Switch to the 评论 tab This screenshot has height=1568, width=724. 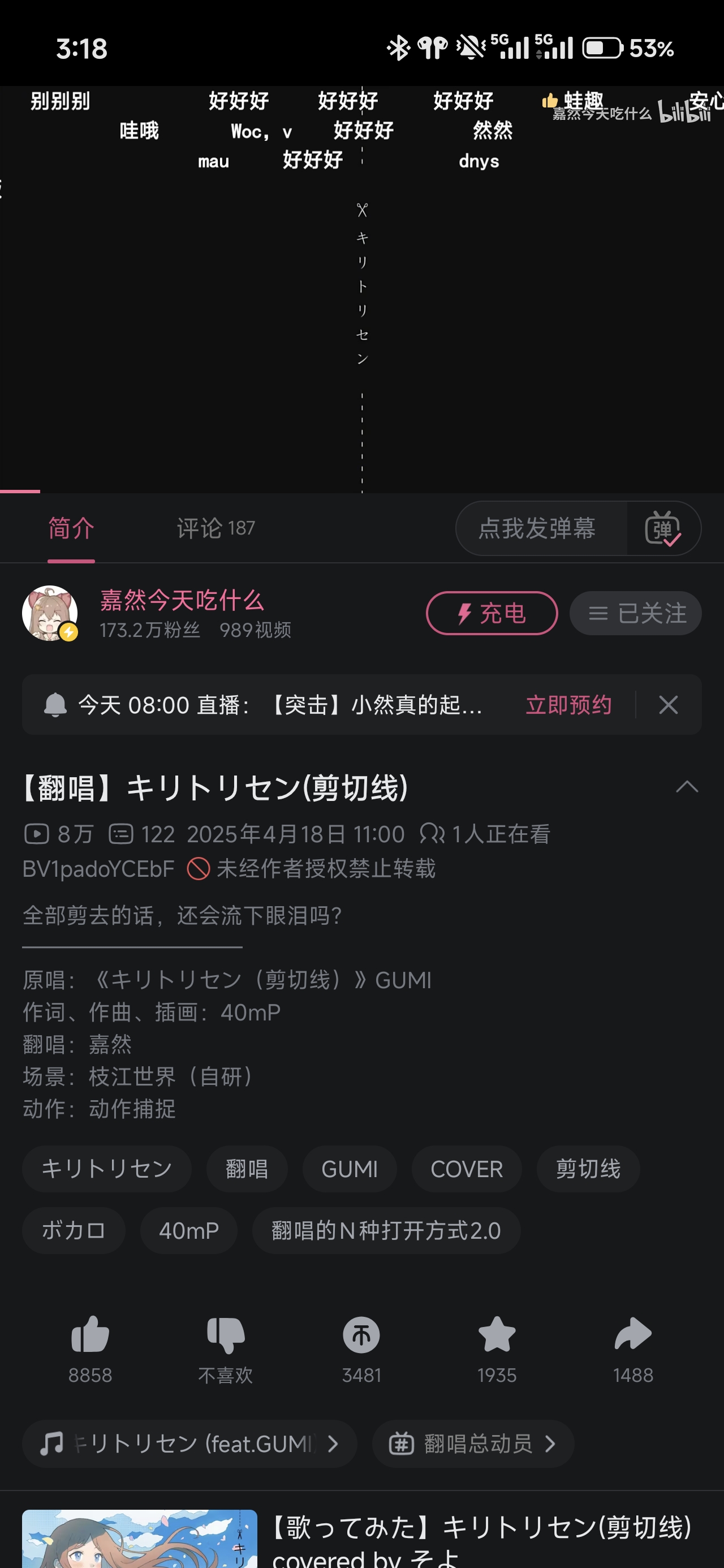pos(215,528)
